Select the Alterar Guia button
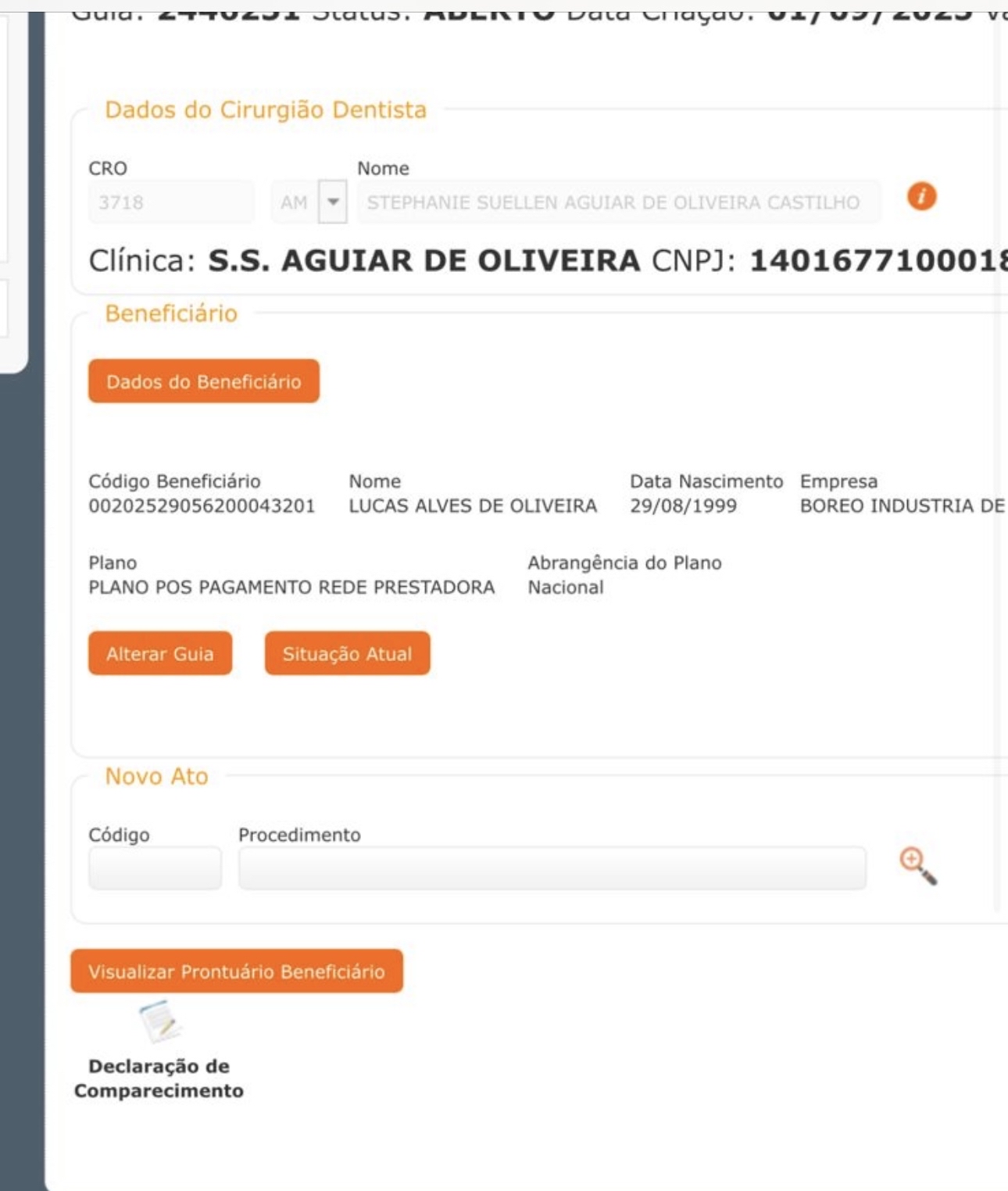The height and width of the screenshot is (1191, 1008). coord(159,653)
